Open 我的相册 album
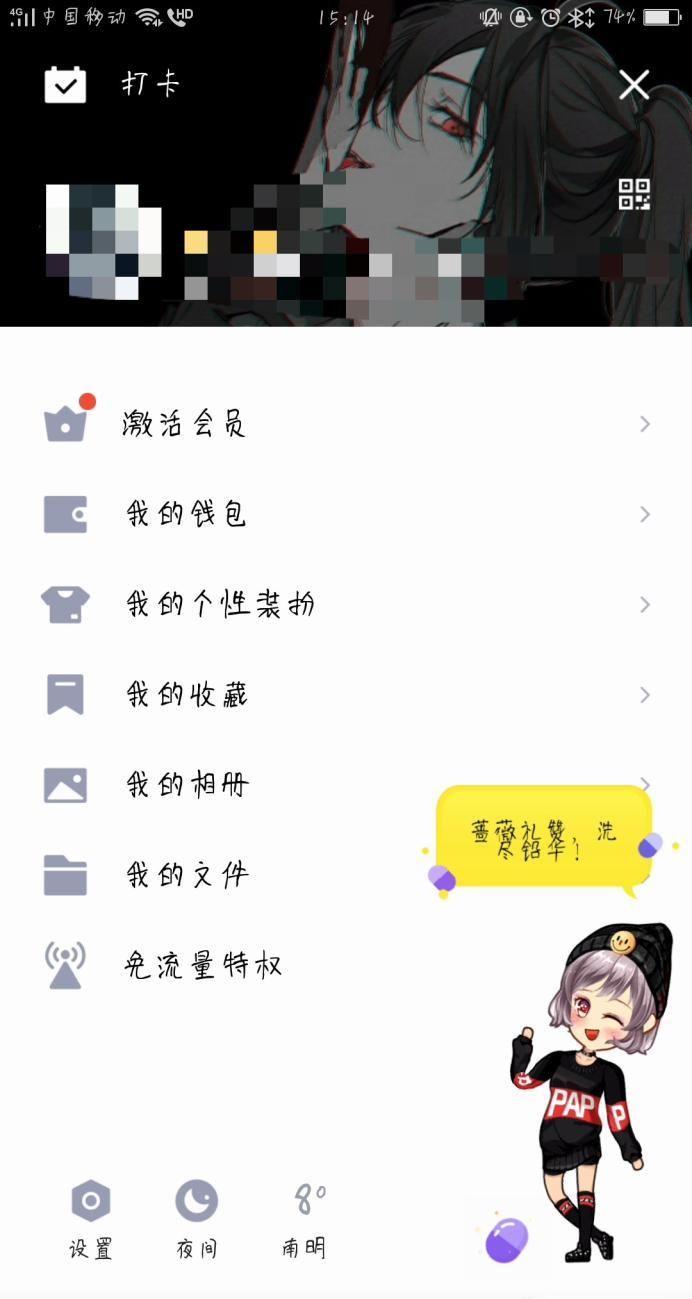The width and height of the screenshot is (692, 1299). (186, 784)
